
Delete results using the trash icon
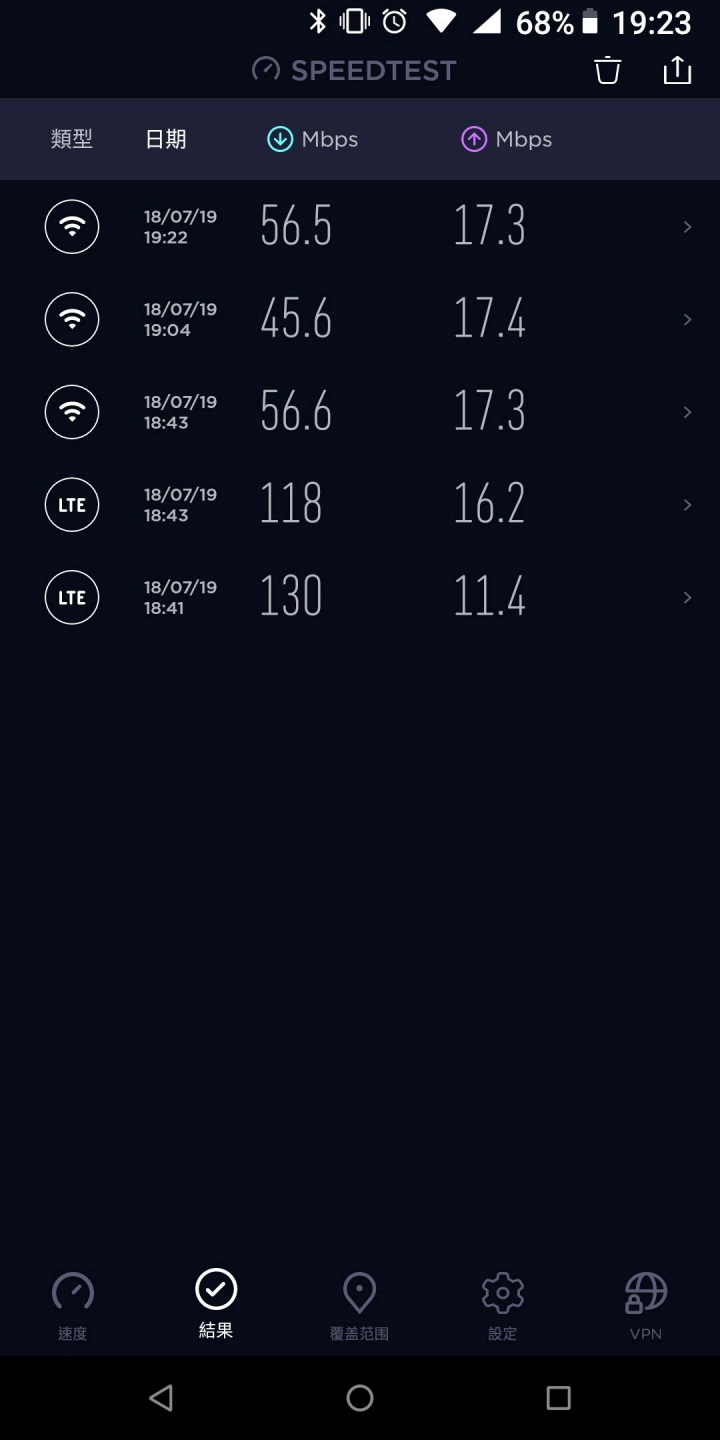click(x=607, y=70)
